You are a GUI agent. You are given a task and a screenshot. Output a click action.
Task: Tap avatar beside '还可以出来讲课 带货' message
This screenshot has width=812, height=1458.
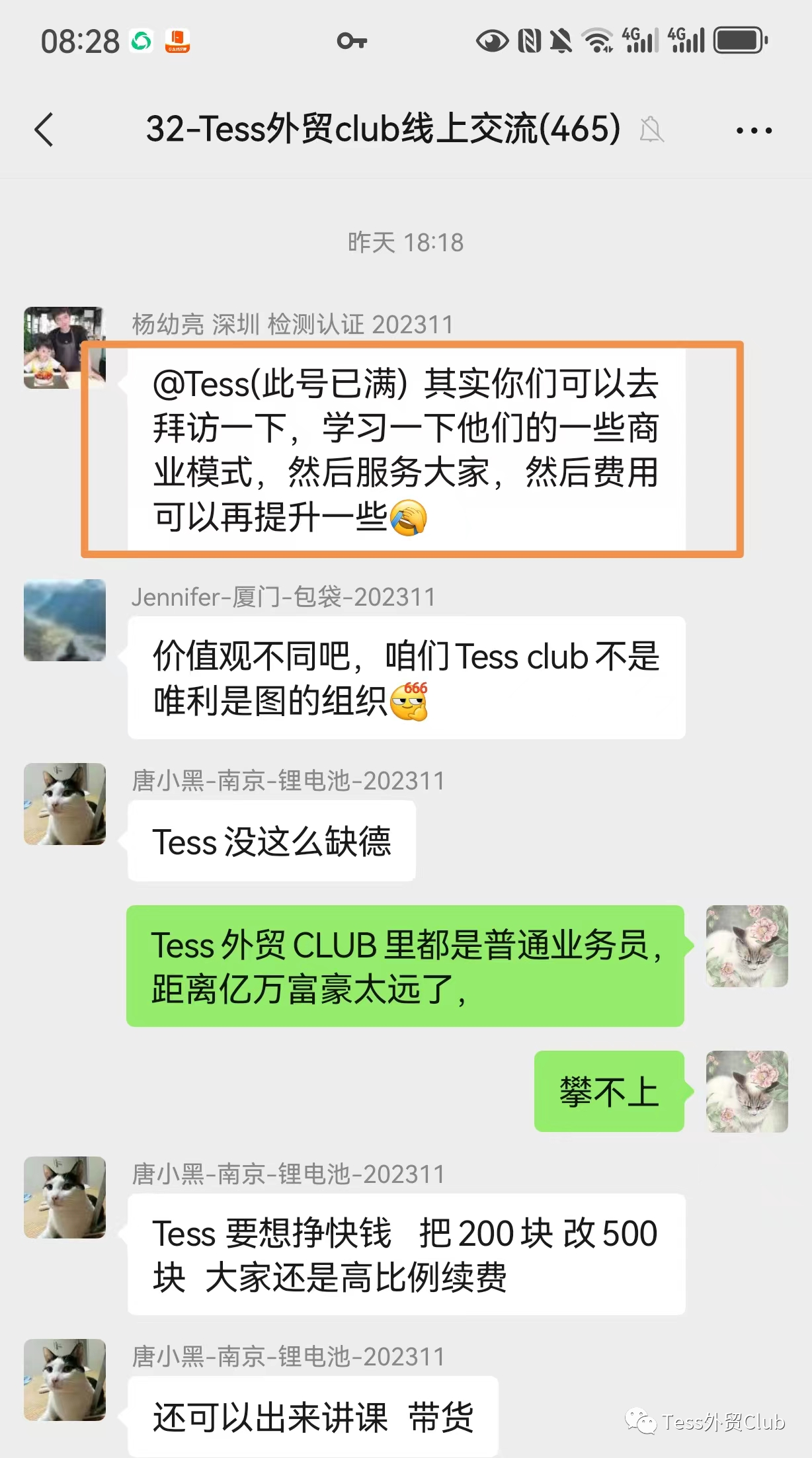65,1380
